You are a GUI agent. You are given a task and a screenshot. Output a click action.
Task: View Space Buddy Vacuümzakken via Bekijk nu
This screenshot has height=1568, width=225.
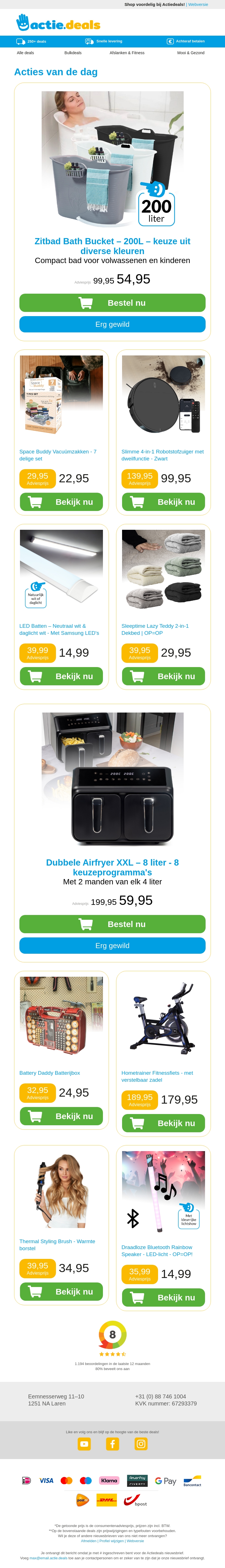click(61, 502)
